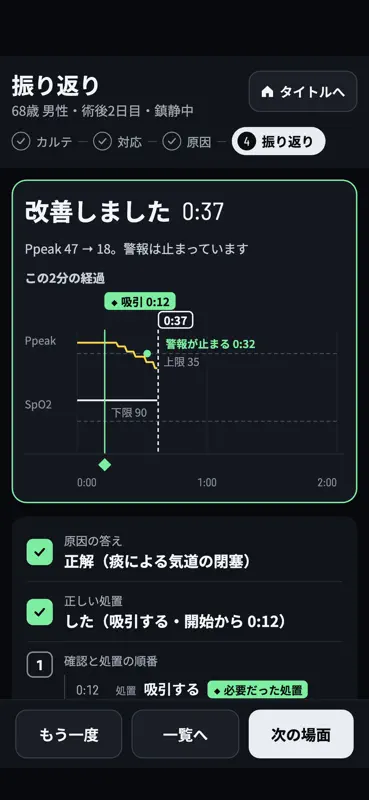The height and width of the screenshot is (800, 369).
Task: Return to title with タイトルへ button
Action: pyautogui.click(x=303, y=91)
